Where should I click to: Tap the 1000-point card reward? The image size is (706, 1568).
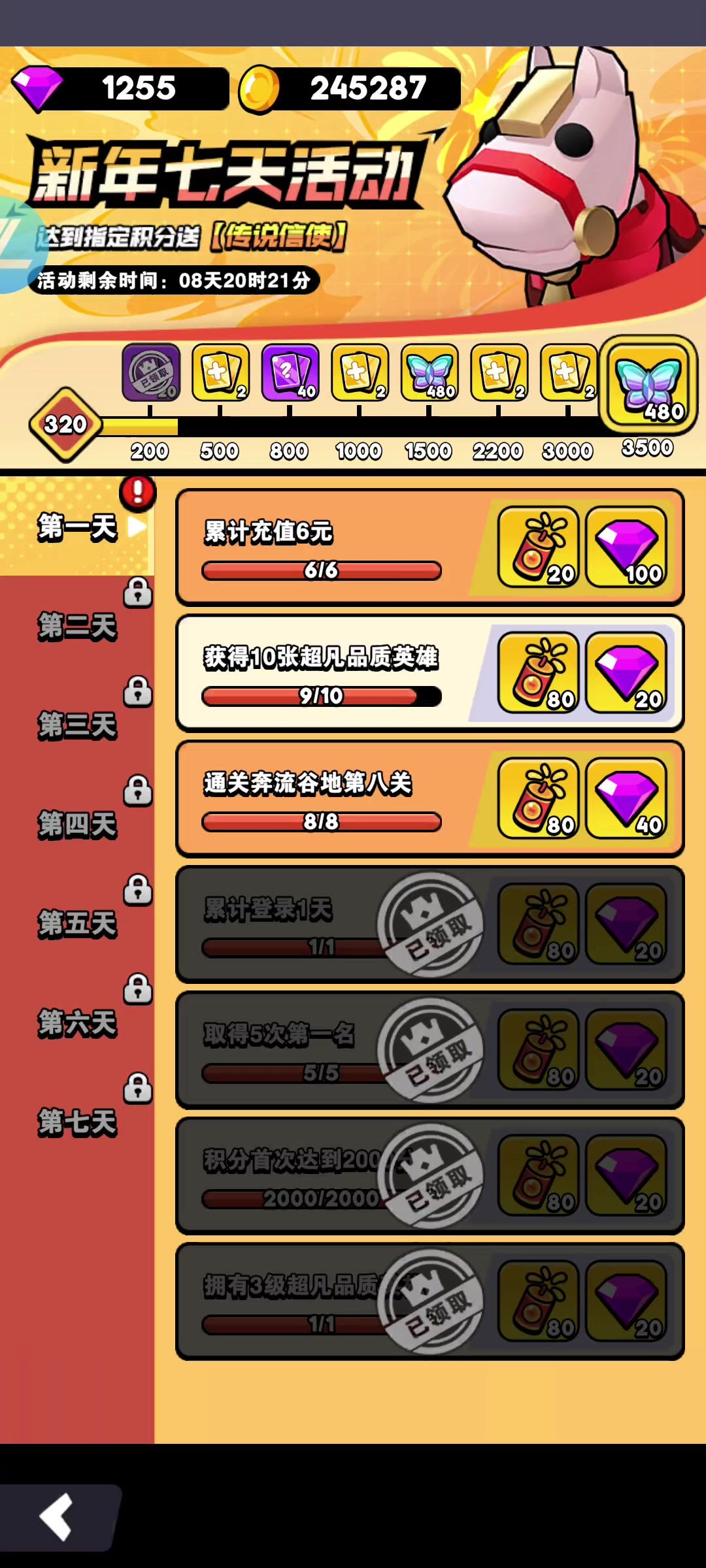pos(360,372)
